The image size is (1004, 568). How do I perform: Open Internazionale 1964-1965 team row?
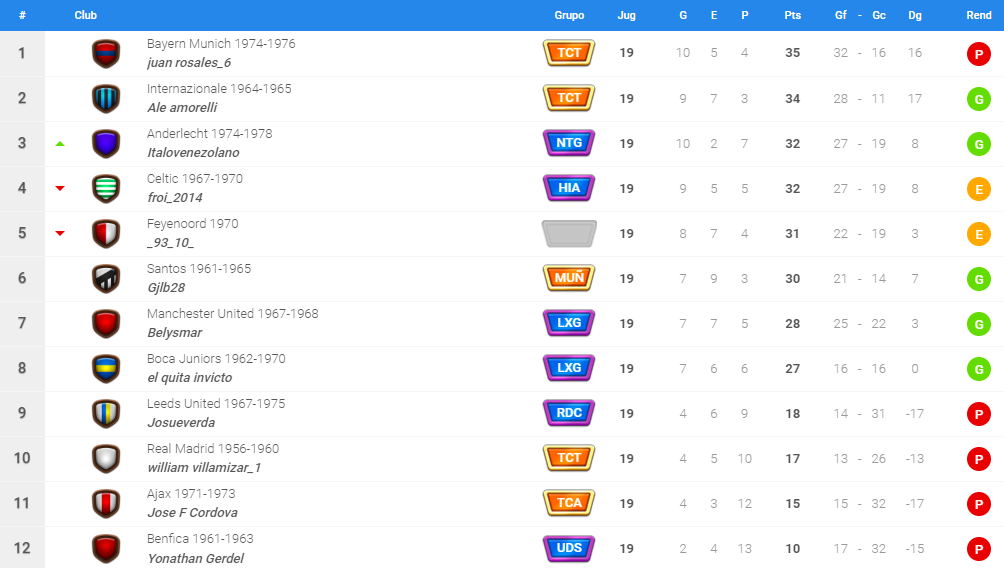tap(219, 89)
